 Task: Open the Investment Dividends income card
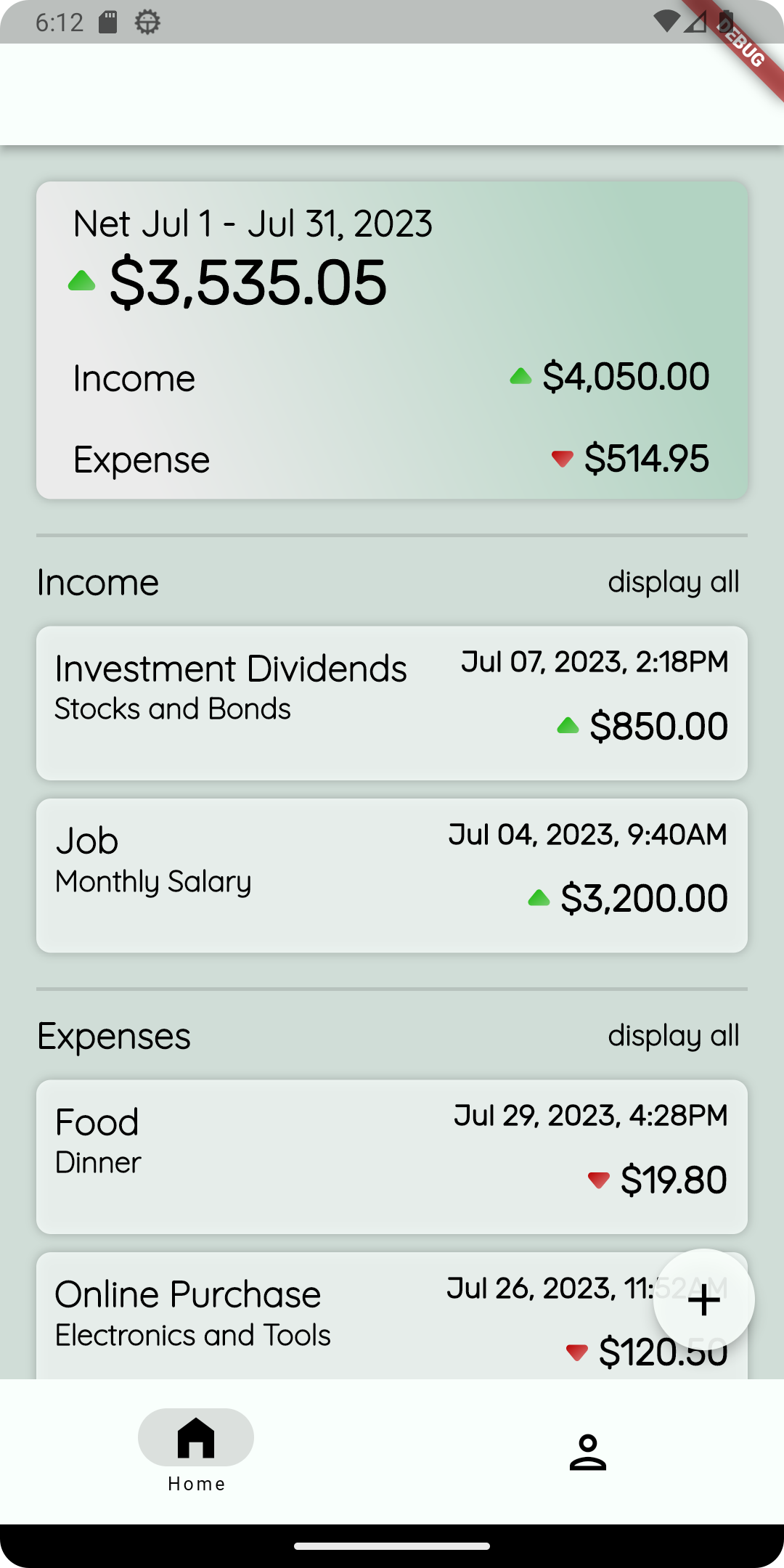coord(392,703)
